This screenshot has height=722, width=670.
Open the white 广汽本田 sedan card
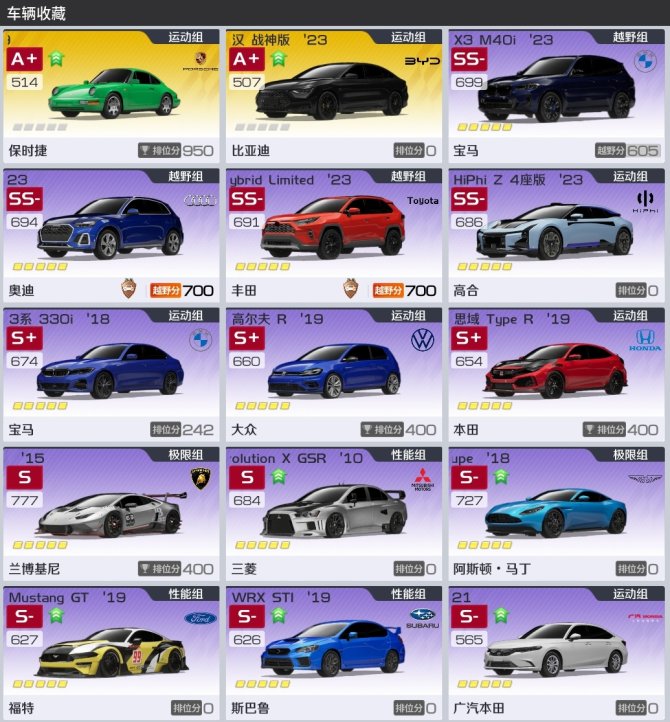556,650
